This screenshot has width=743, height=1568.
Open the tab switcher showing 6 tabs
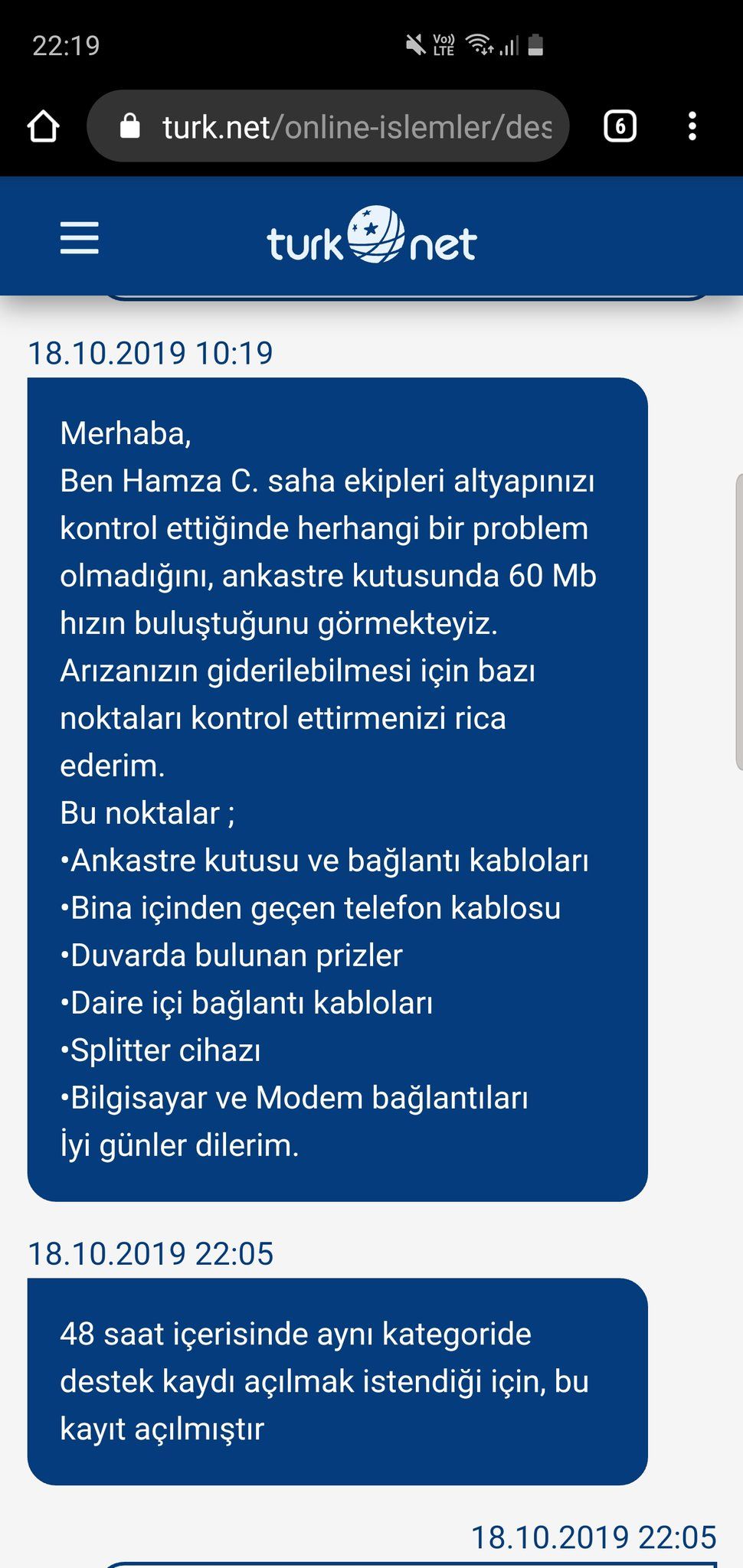point(620,126)
